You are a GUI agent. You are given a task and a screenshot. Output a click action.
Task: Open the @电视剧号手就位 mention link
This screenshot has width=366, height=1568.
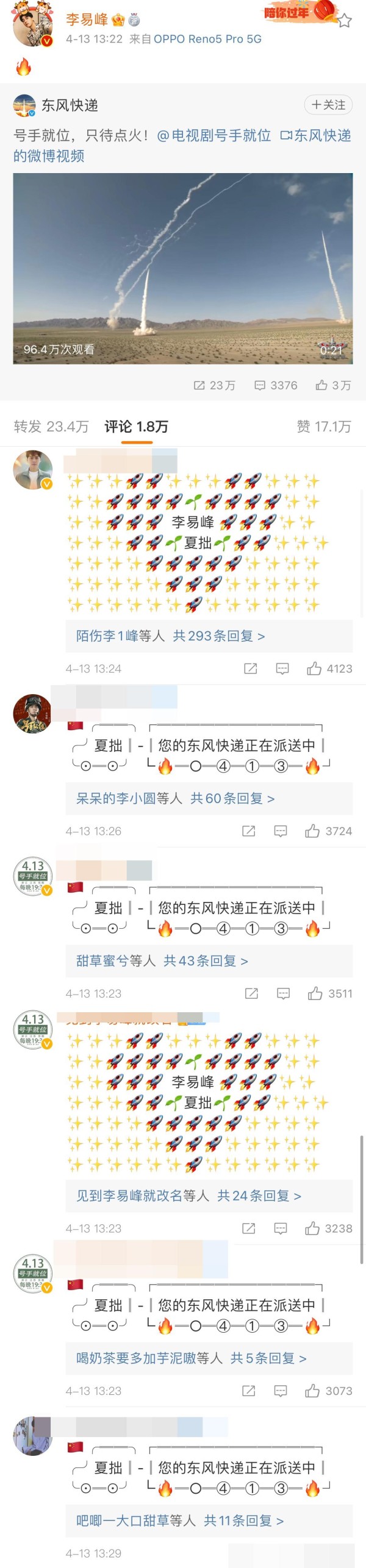[214, 135]
